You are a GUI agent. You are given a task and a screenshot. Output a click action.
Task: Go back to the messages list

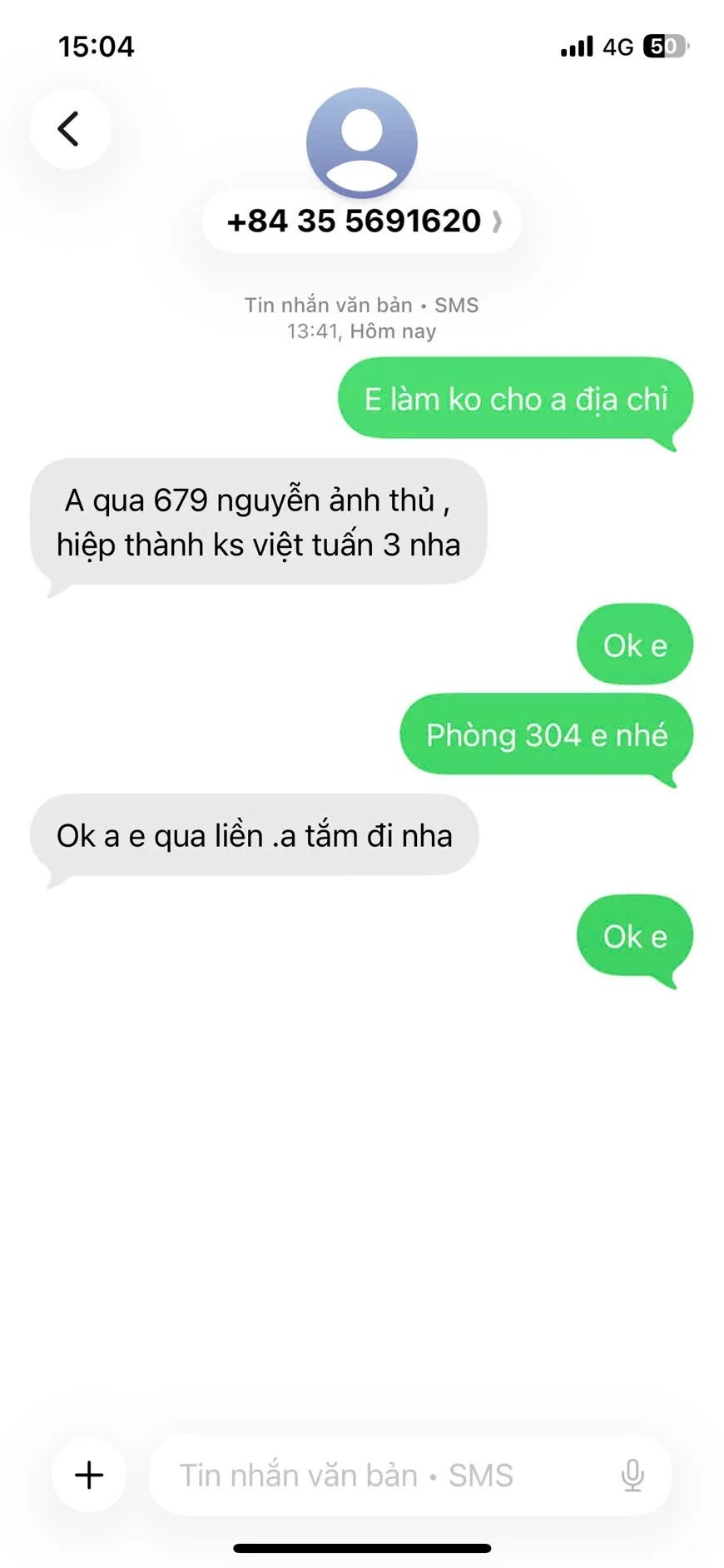pyautogui.click(x=70, y=129)
